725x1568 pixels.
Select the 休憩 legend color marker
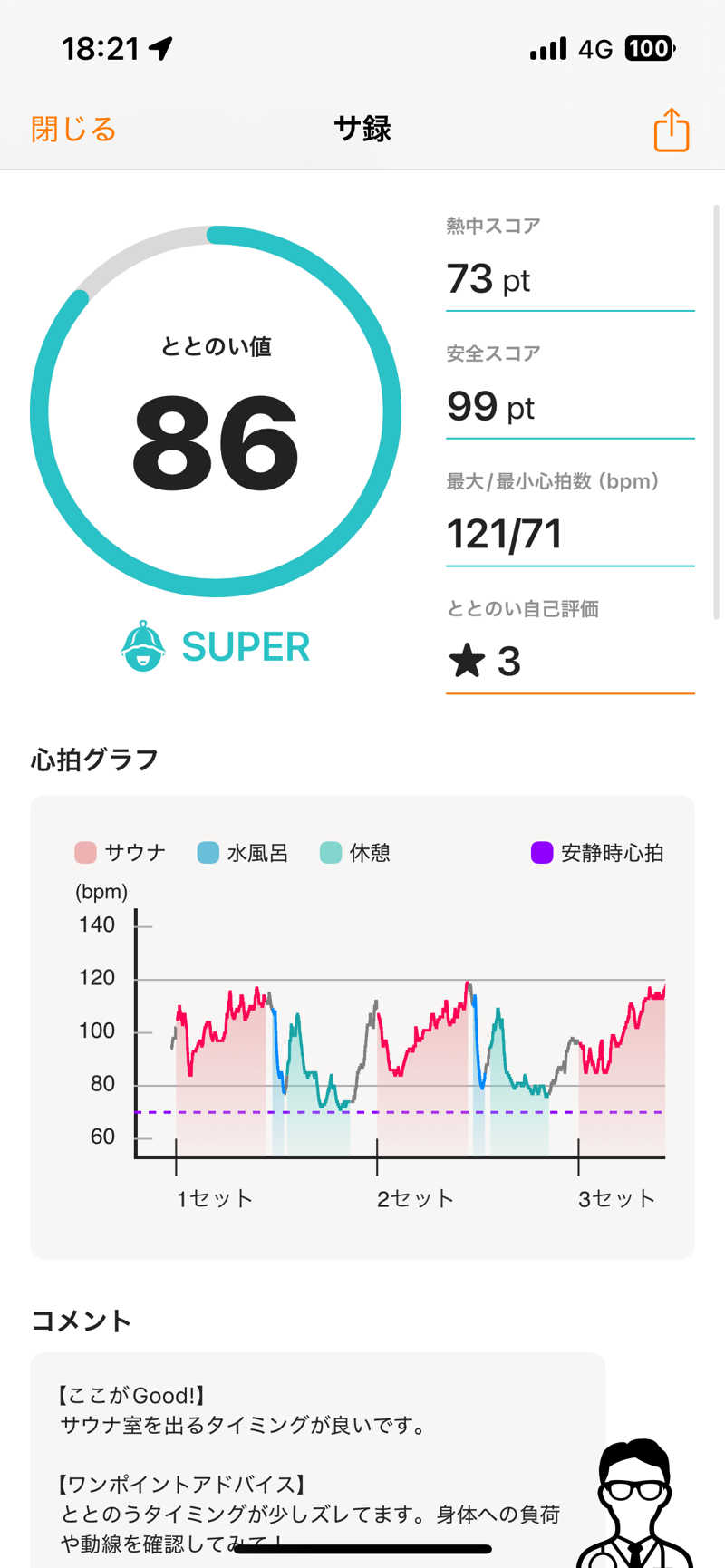(328, 852)
